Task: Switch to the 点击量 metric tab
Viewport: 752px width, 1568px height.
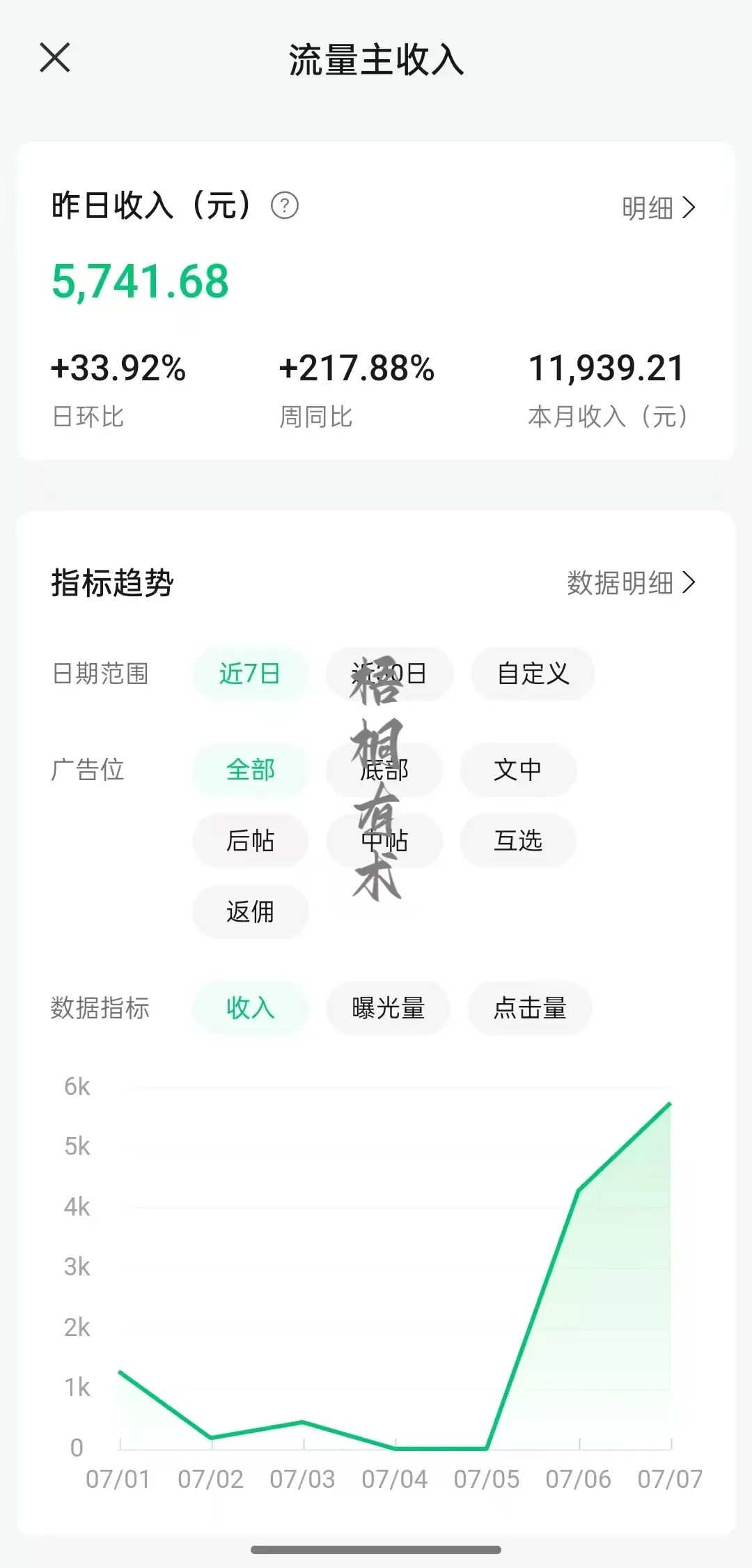Action: point(529,1008)
